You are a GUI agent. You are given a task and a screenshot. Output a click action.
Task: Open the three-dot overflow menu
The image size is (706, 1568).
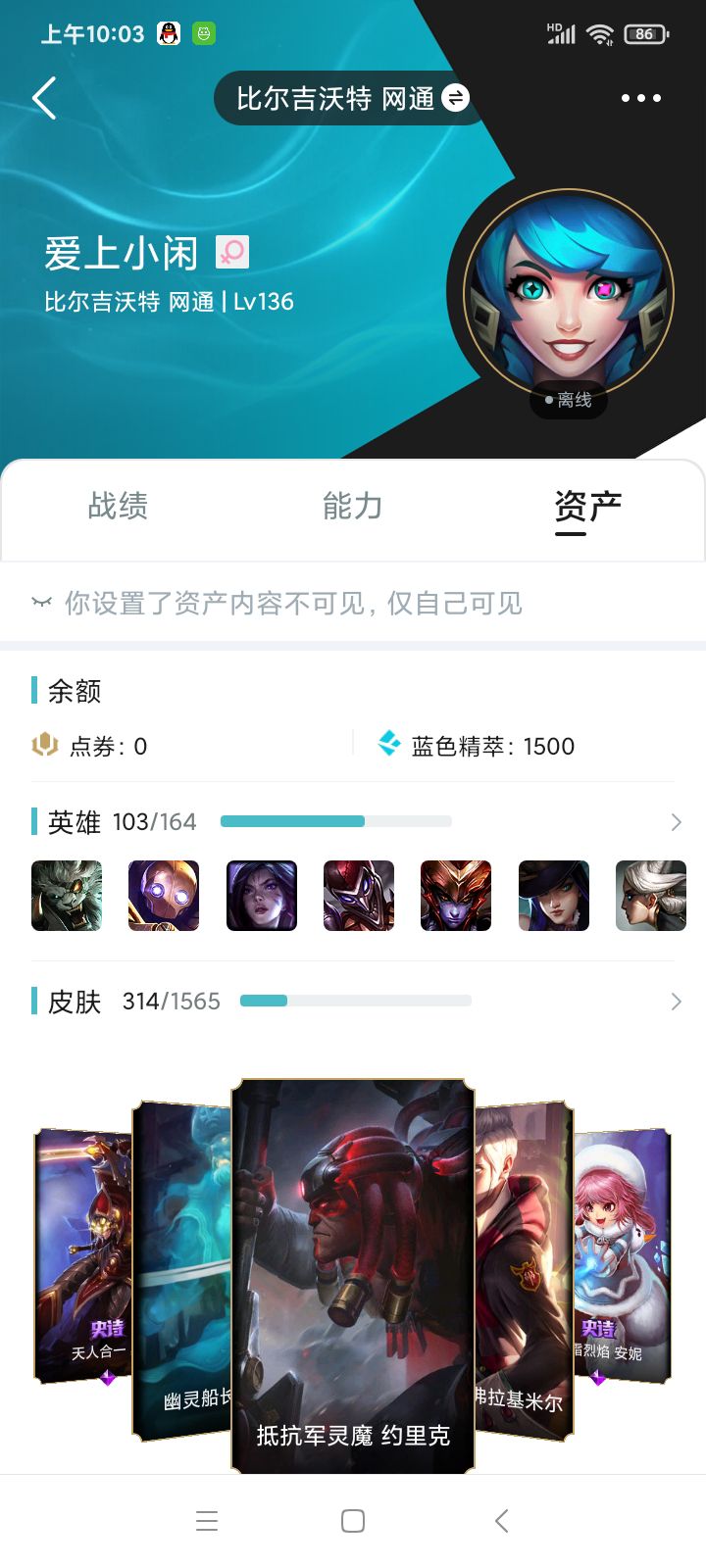pos(640,98)
